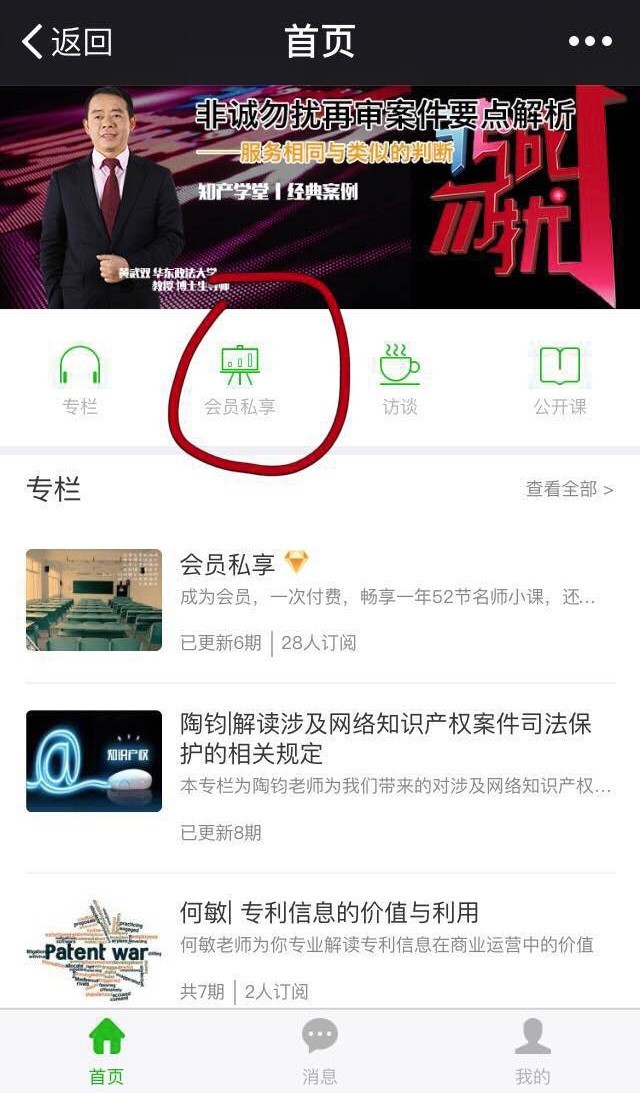The image size is (640, 1093).
Task: Open the 专栏 headphone category
Action: pyautogui.click(x=80, y=380)
